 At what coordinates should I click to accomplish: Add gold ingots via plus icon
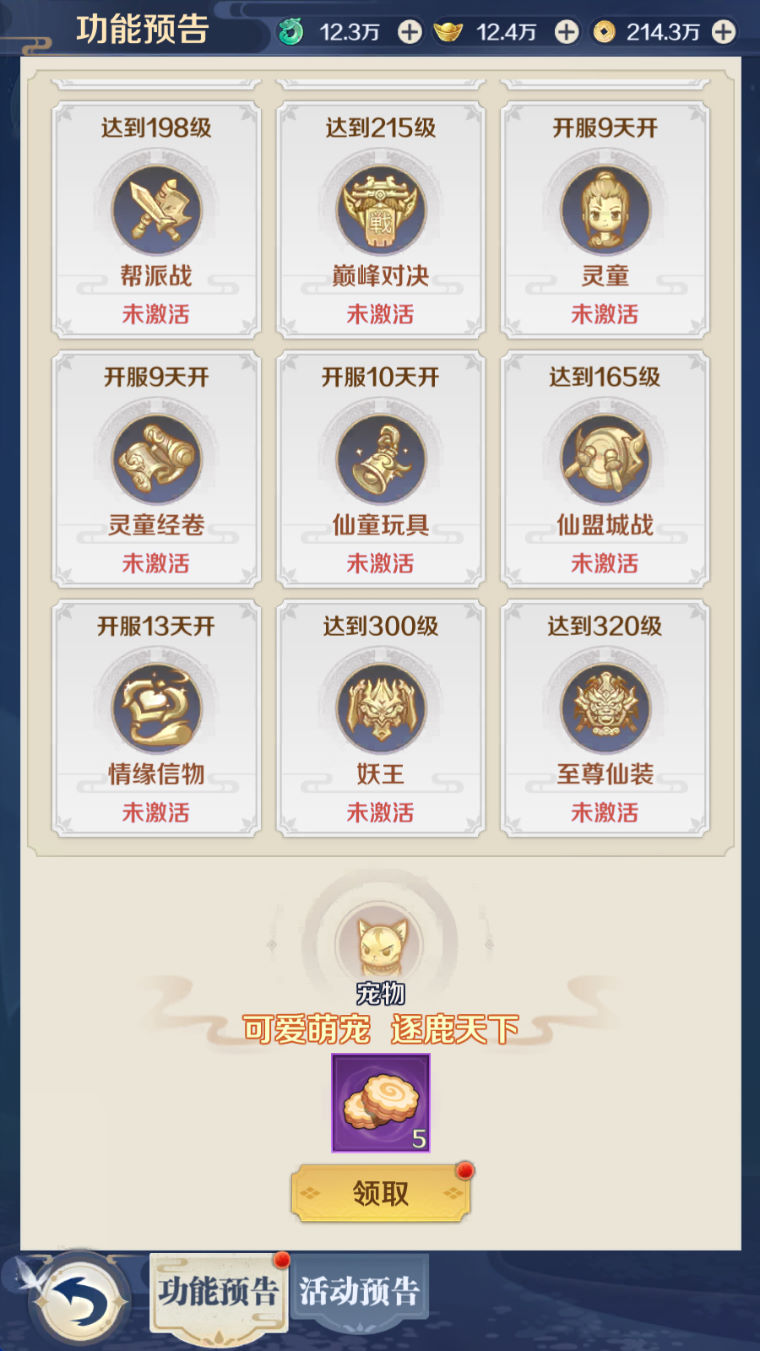click(x=566, y=32)
